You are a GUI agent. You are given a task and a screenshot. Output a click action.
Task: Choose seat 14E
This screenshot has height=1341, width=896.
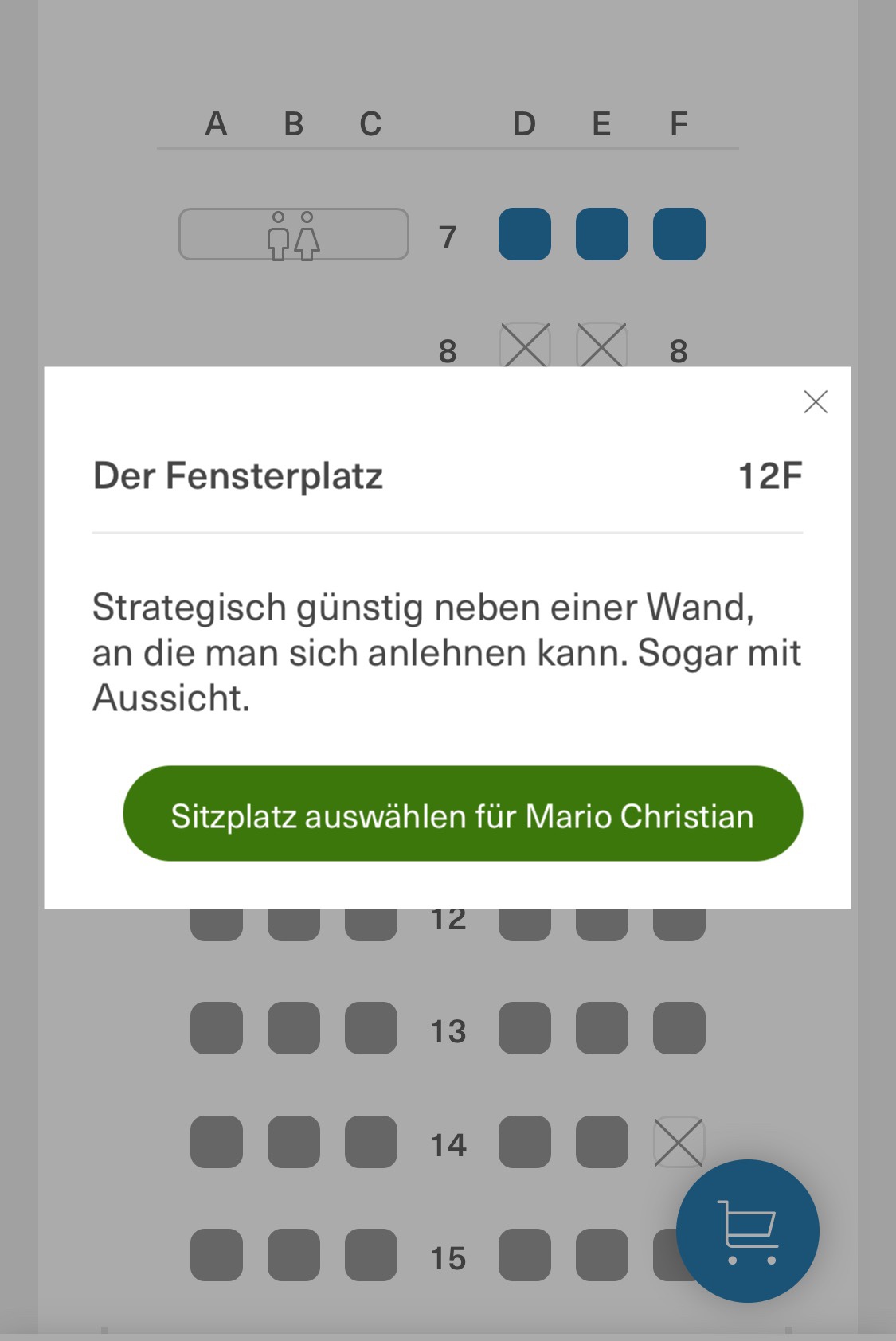coord(602,1142)
